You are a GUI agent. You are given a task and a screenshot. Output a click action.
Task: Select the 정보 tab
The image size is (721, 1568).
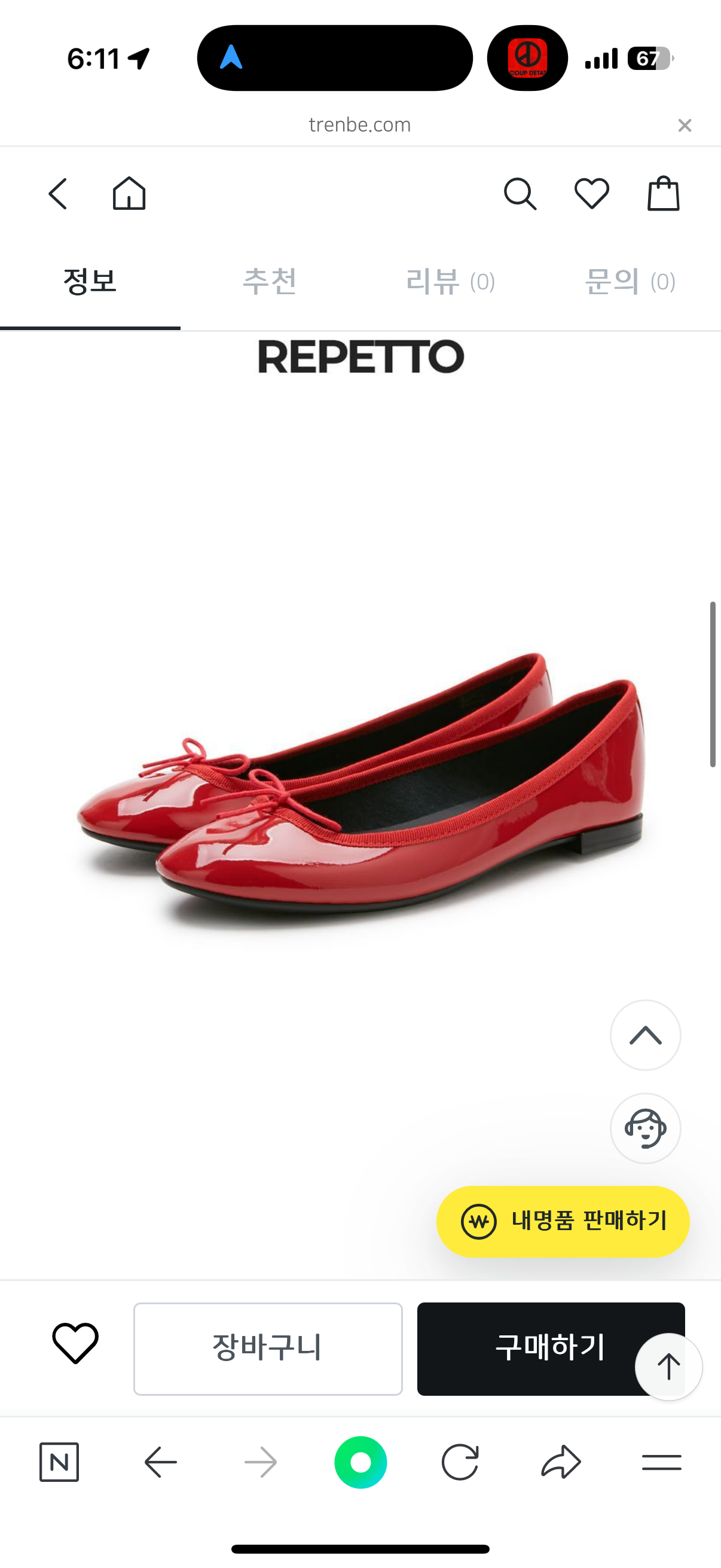tap(90, 282)
